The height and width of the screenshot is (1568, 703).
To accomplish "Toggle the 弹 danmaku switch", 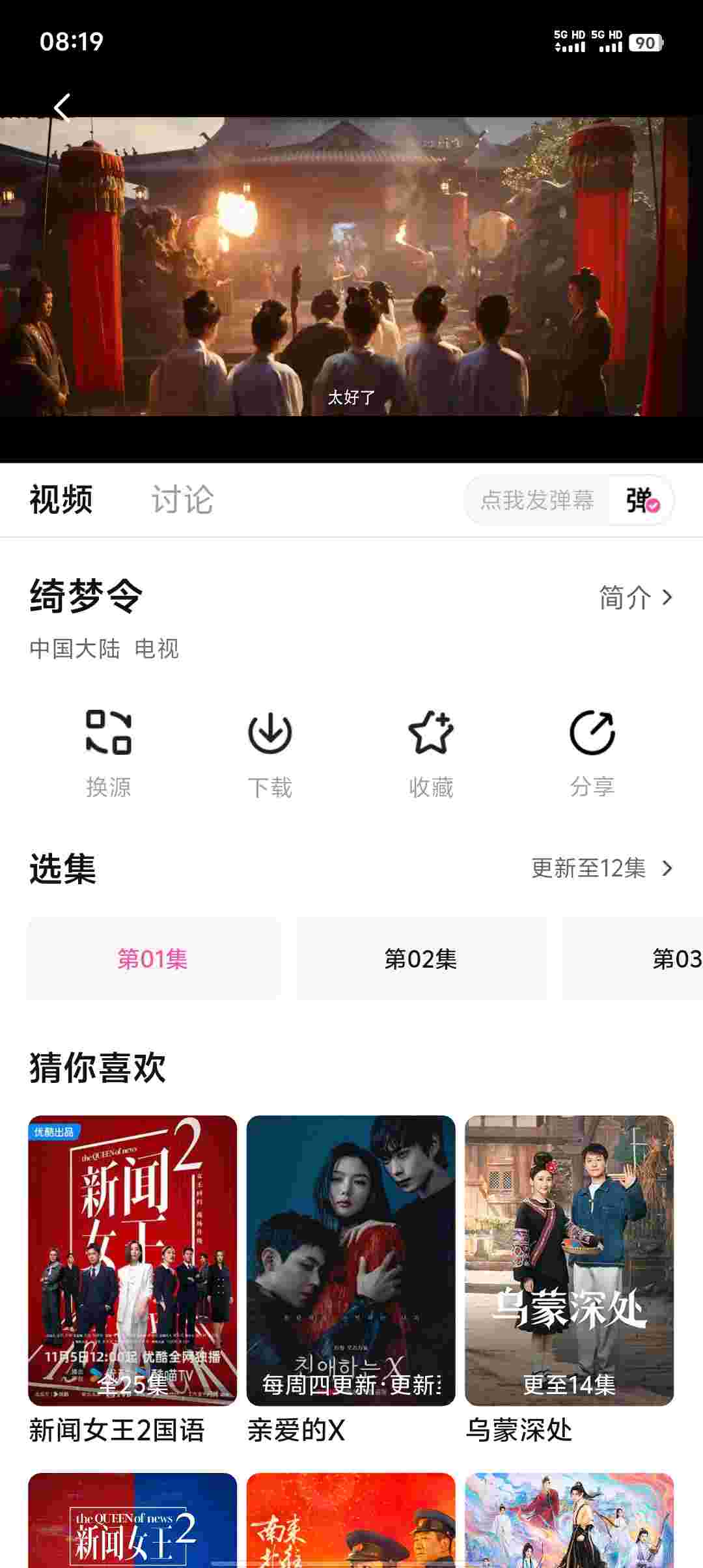I will 642,500.
